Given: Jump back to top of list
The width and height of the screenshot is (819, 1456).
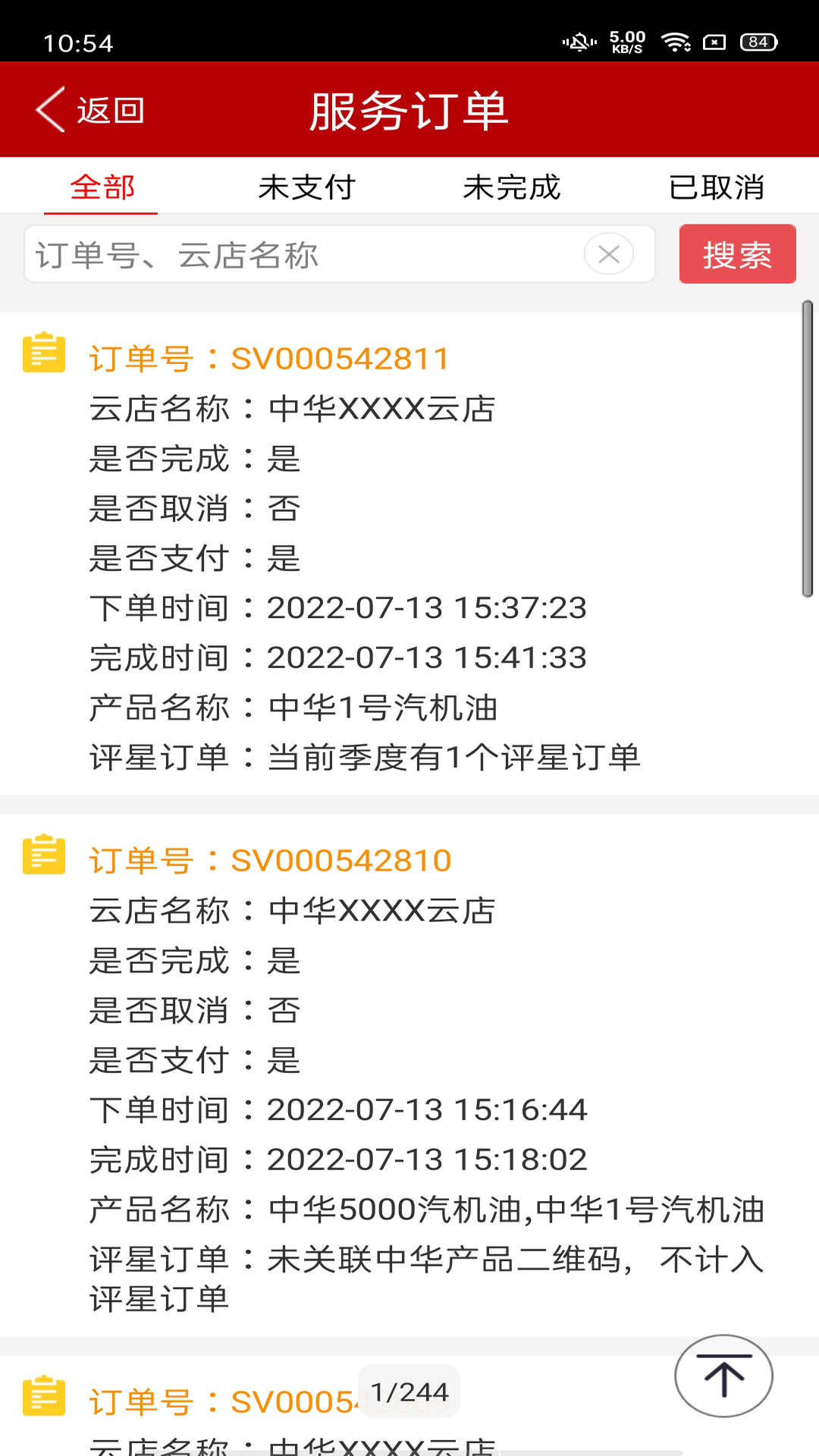Looking at the screenshot, I should pos(724,1376).
